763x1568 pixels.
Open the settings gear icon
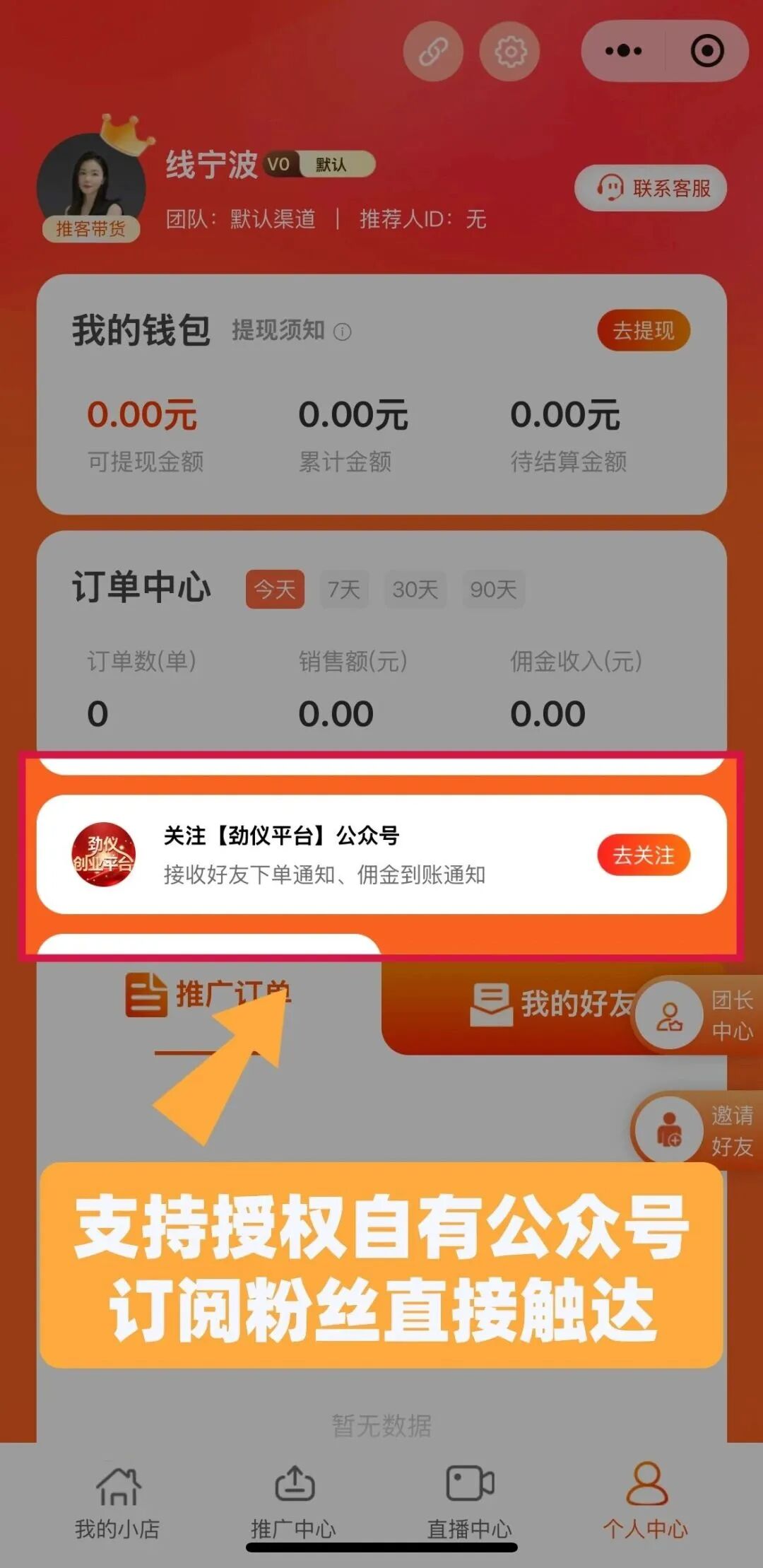tap(509, 52)
